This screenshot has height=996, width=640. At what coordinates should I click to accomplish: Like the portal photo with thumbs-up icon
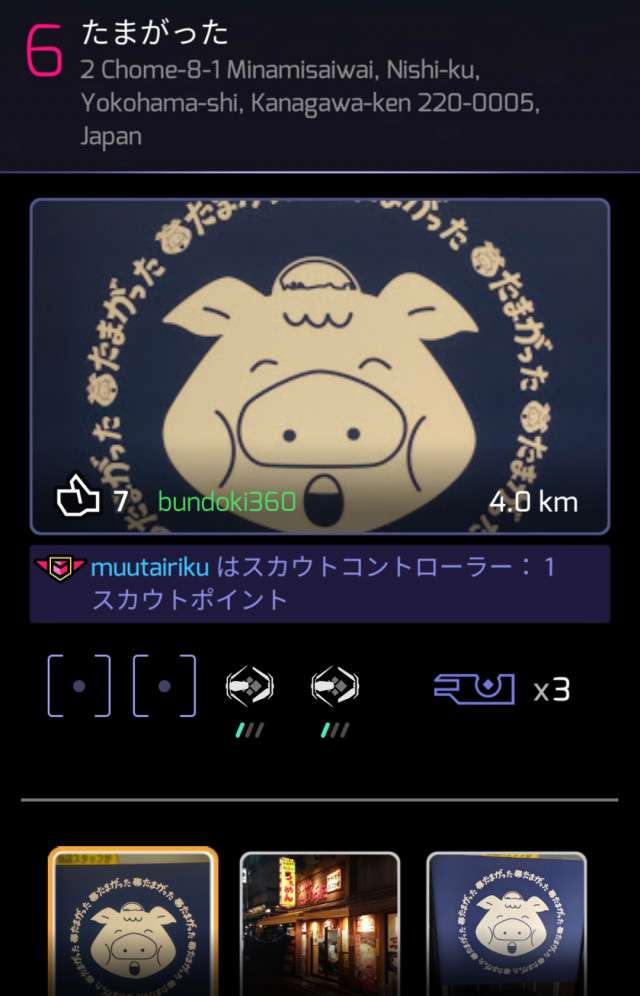click(77, 499)
